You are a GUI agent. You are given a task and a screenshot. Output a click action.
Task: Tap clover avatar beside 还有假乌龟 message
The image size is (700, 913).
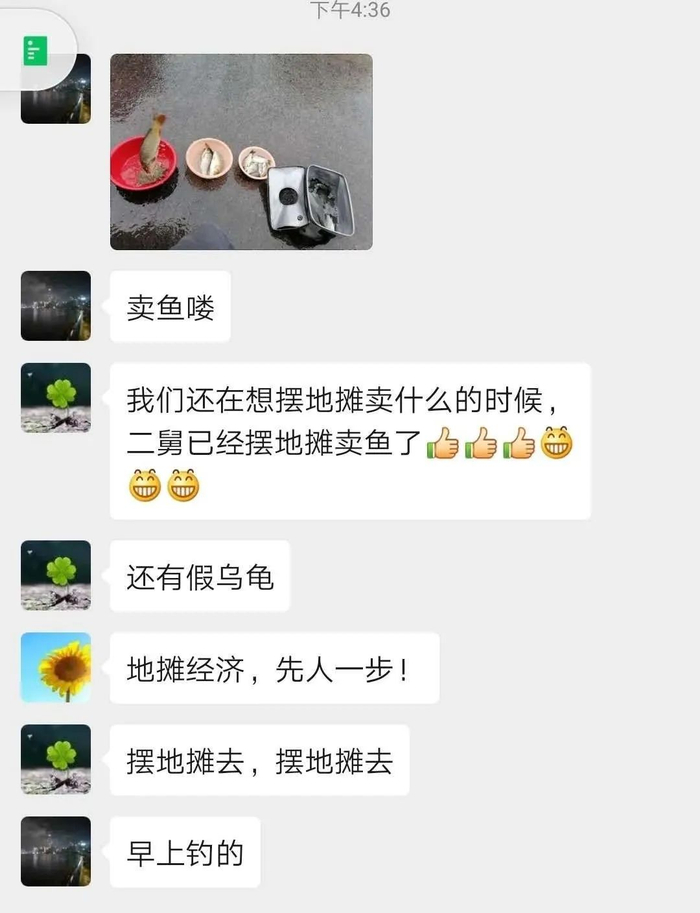(56, 575)
